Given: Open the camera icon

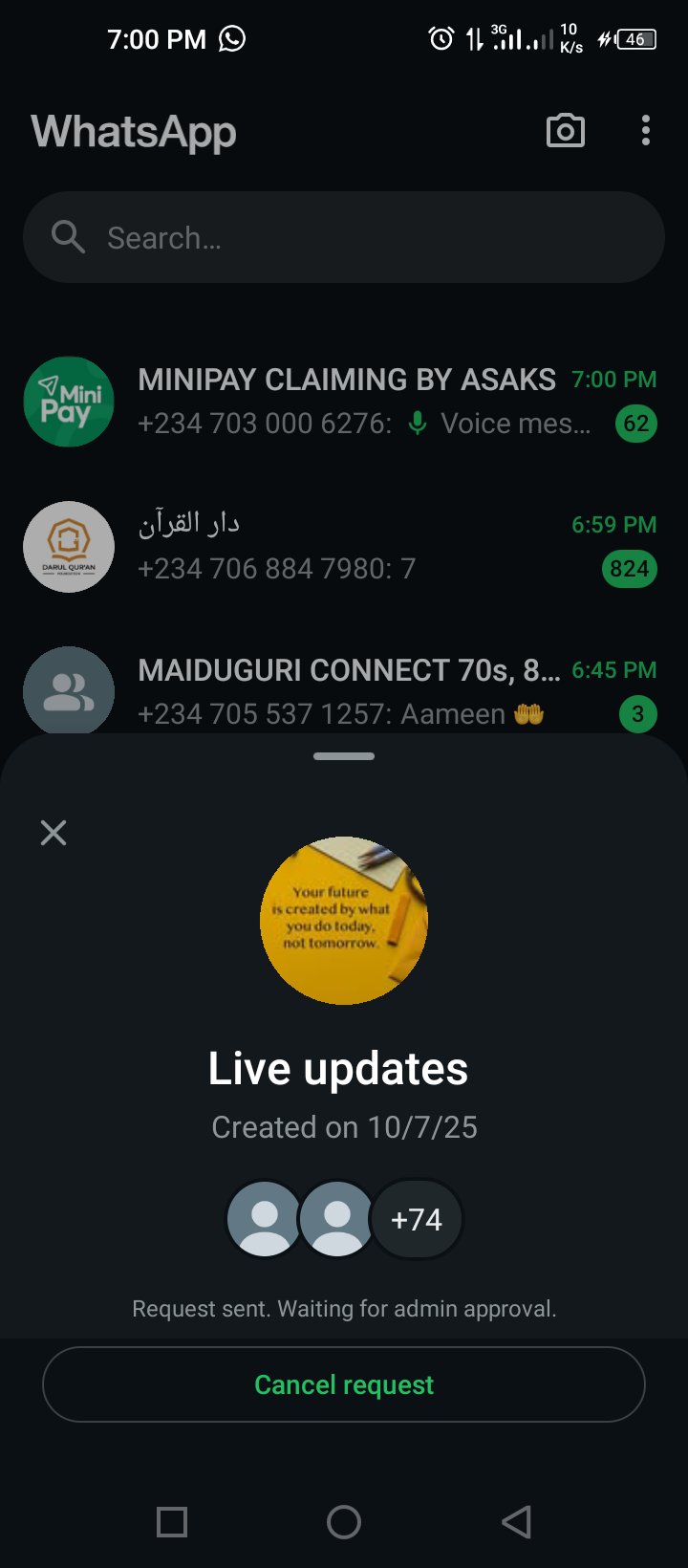Looking at the screenshot, I should (565, 131).
